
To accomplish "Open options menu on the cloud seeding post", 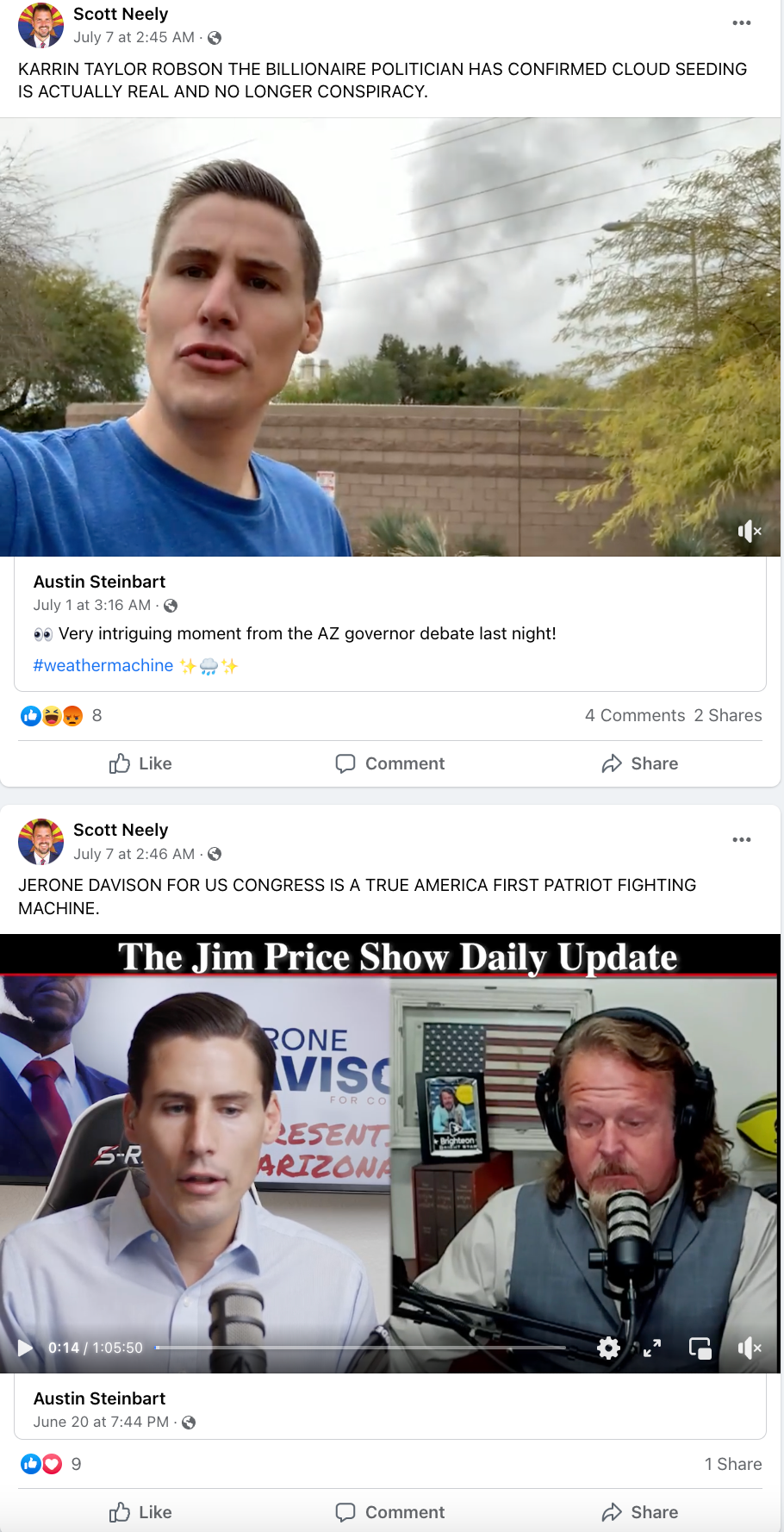I will [x=741, y=23].
